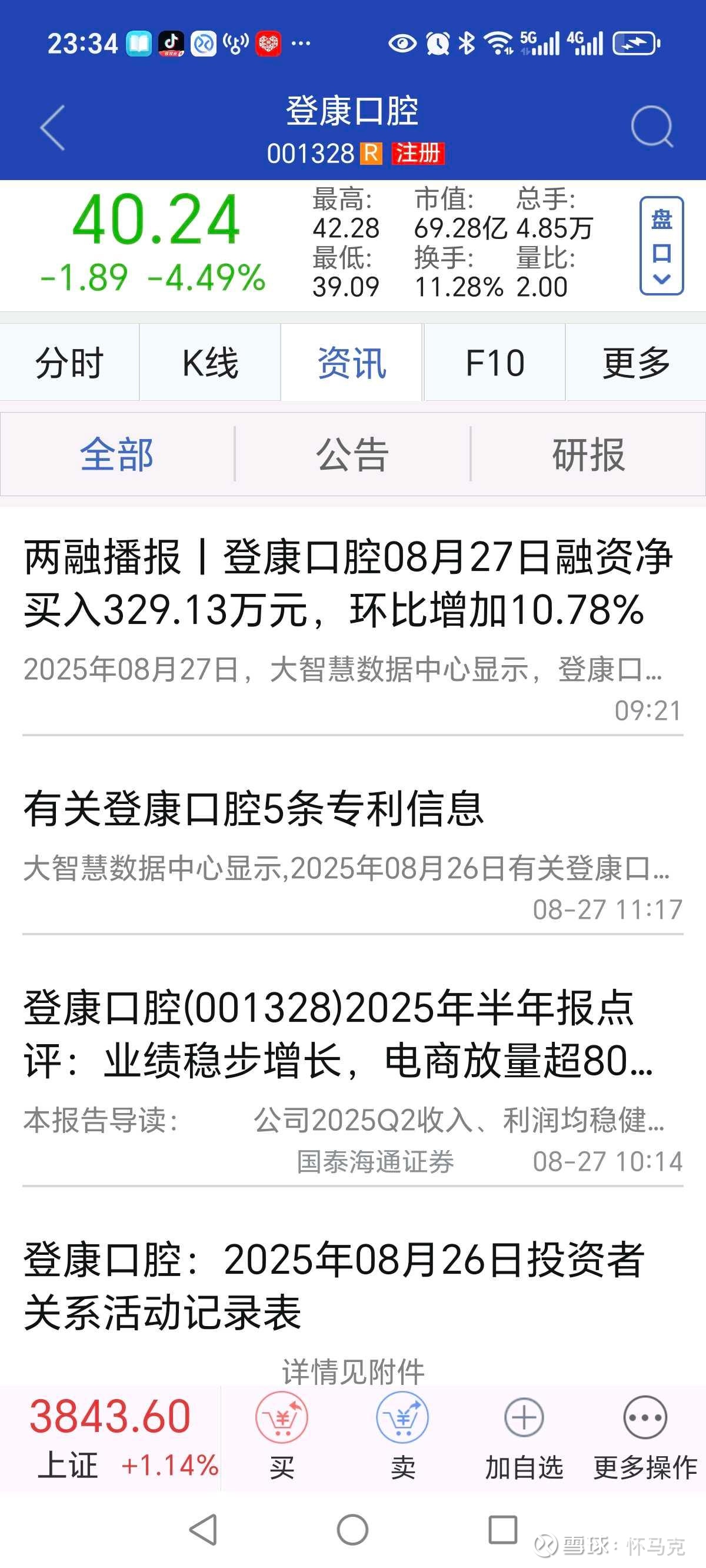The image size is (706, 1568).
Task: Filter news by 公告
Action: 352,455
